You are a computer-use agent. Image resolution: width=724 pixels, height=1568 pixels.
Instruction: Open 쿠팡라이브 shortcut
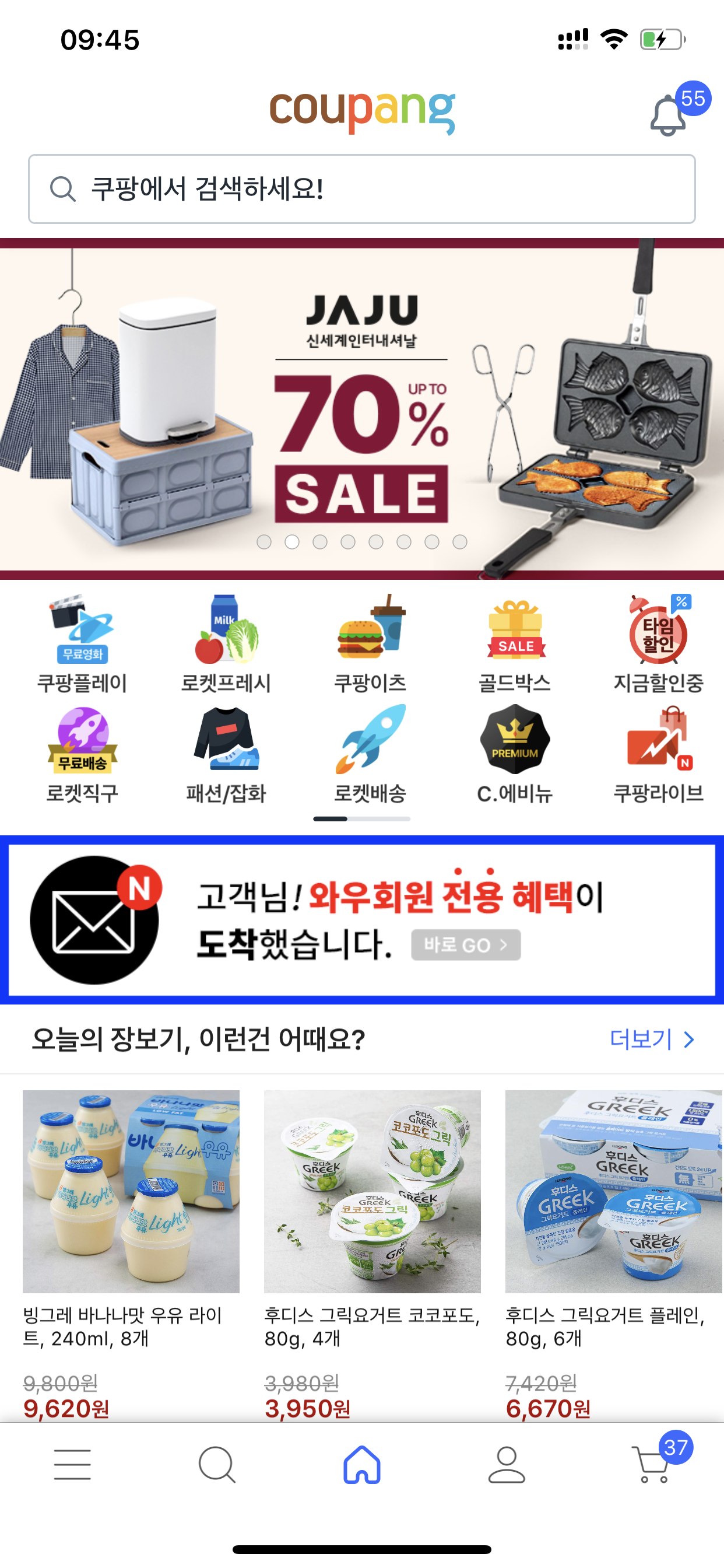(x=658, y=755)
